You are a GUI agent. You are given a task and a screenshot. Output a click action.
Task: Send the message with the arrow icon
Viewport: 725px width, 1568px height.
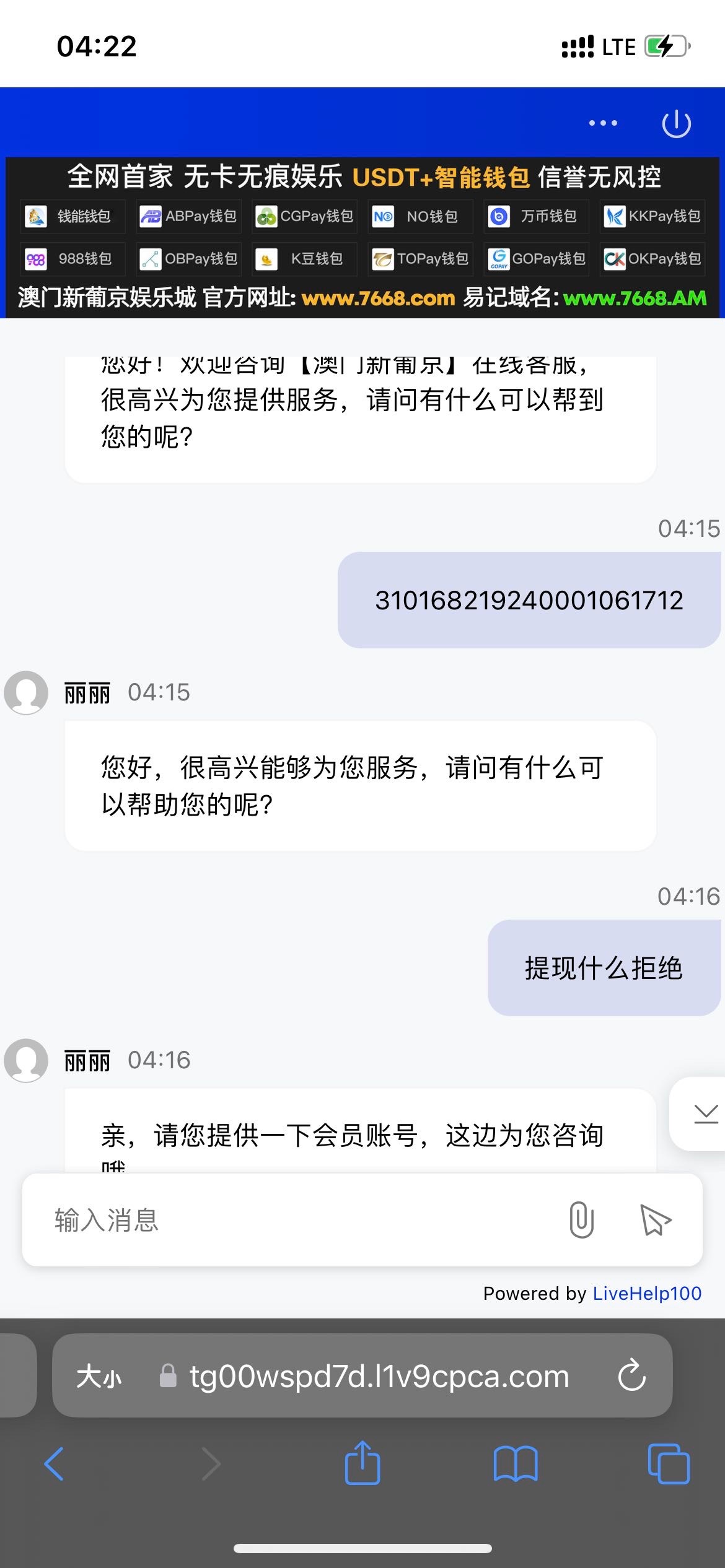click(x=655, y=1220)
